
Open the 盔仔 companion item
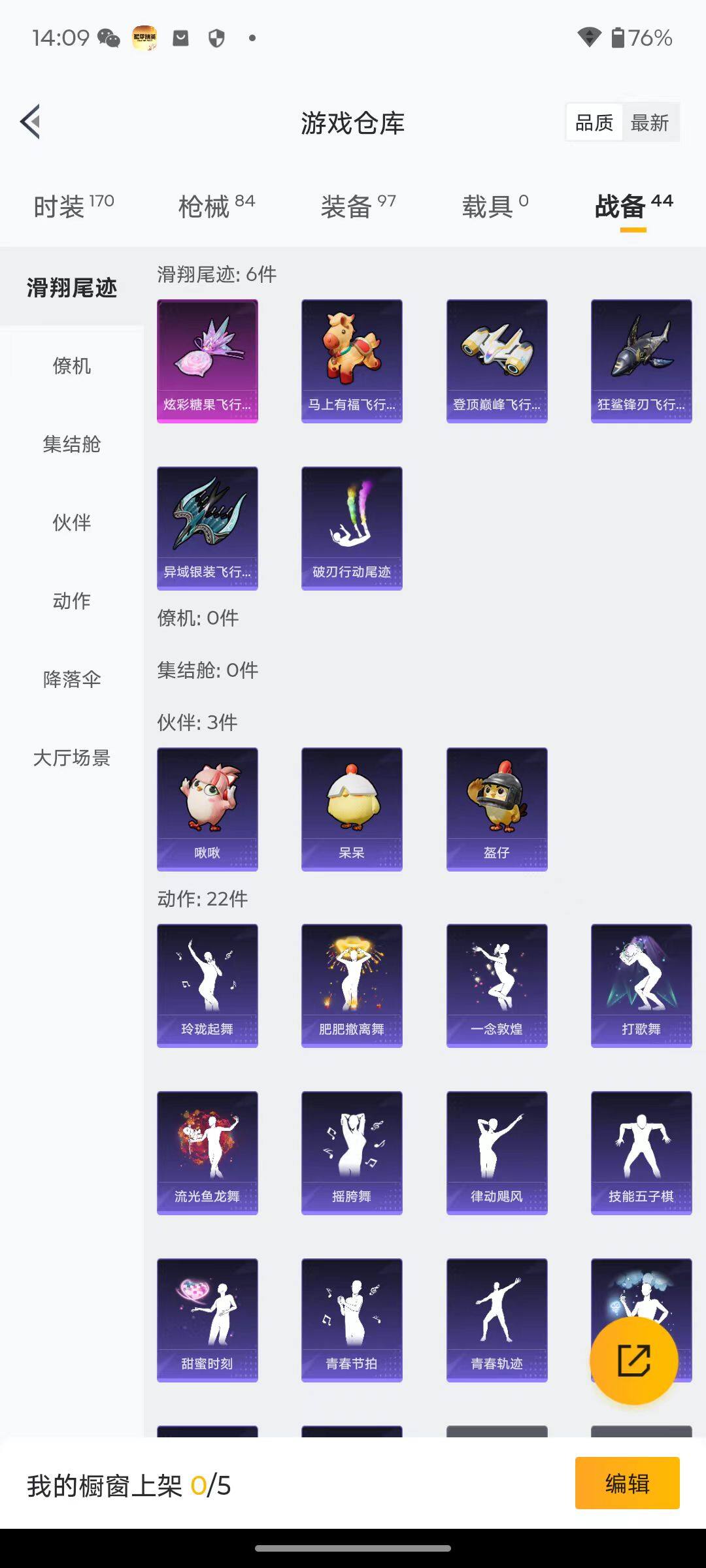pos(496,808)
